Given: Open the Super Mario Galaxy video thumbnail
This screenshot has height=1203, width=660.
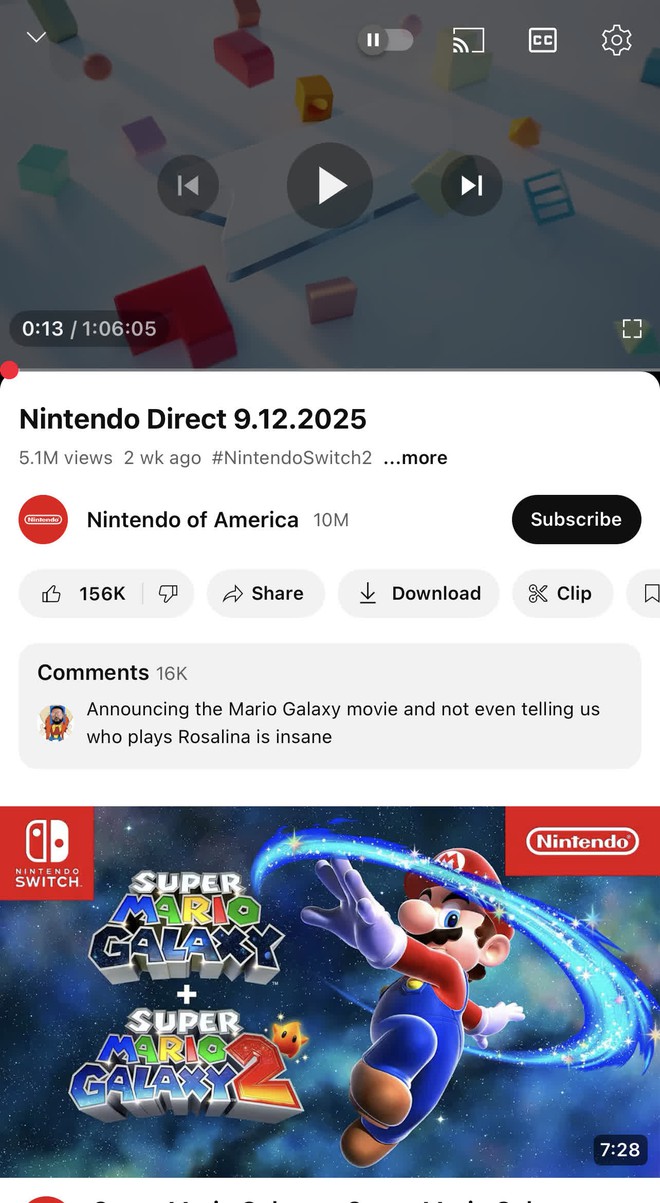Looking at the screenshot, I should coord(330,990).
